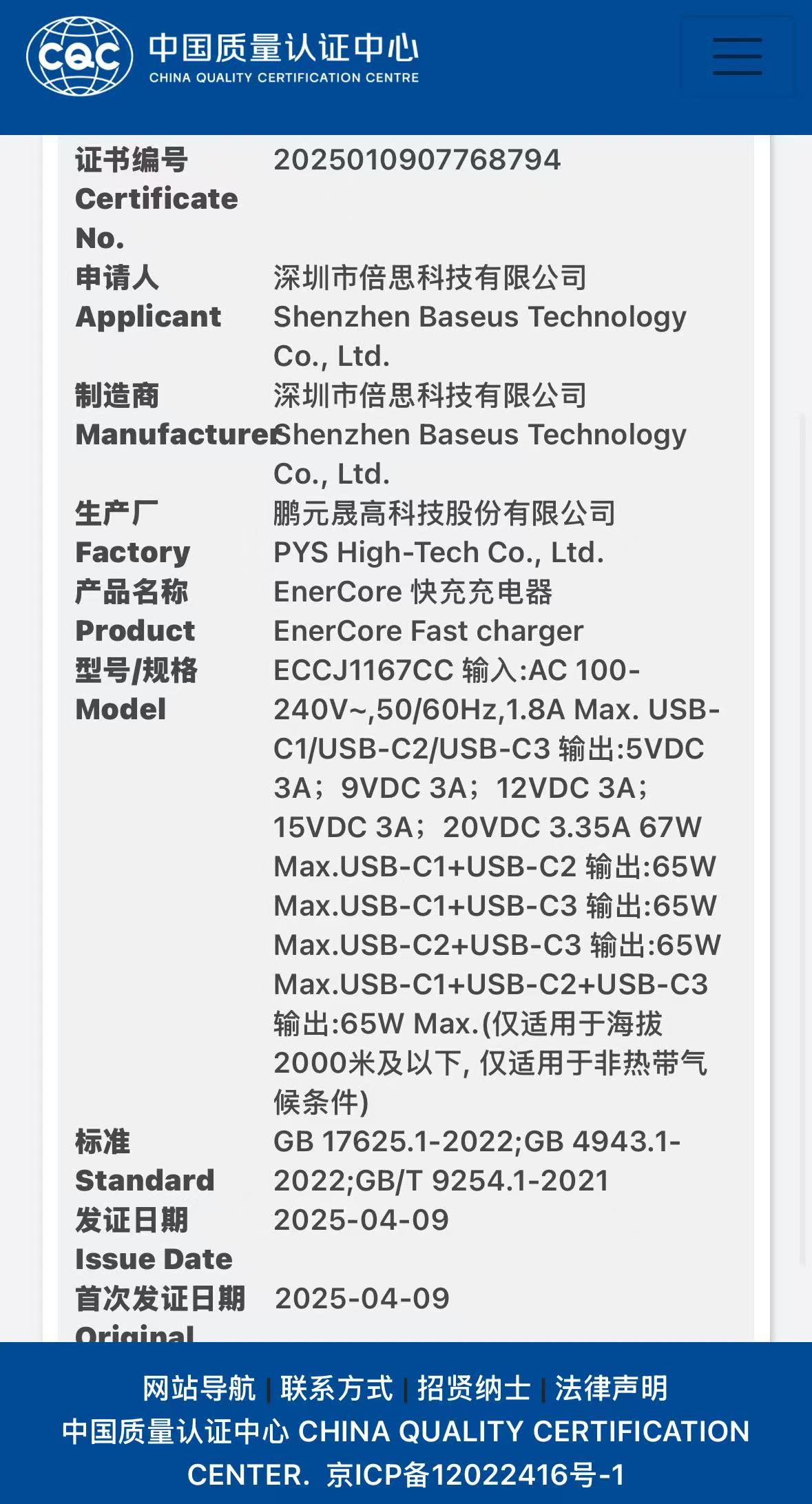
Task: Open the 网站导航 footer link
Action: [x=199, y=1388]
